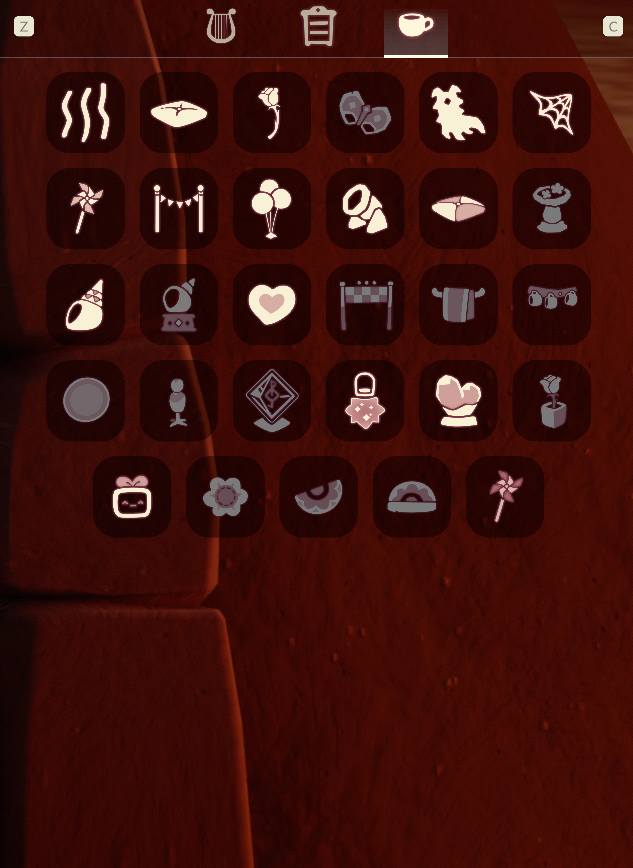The width and height of the screenshot is (633, 868).
Task: Pick the heart shaped item
Action: [271, 304]
